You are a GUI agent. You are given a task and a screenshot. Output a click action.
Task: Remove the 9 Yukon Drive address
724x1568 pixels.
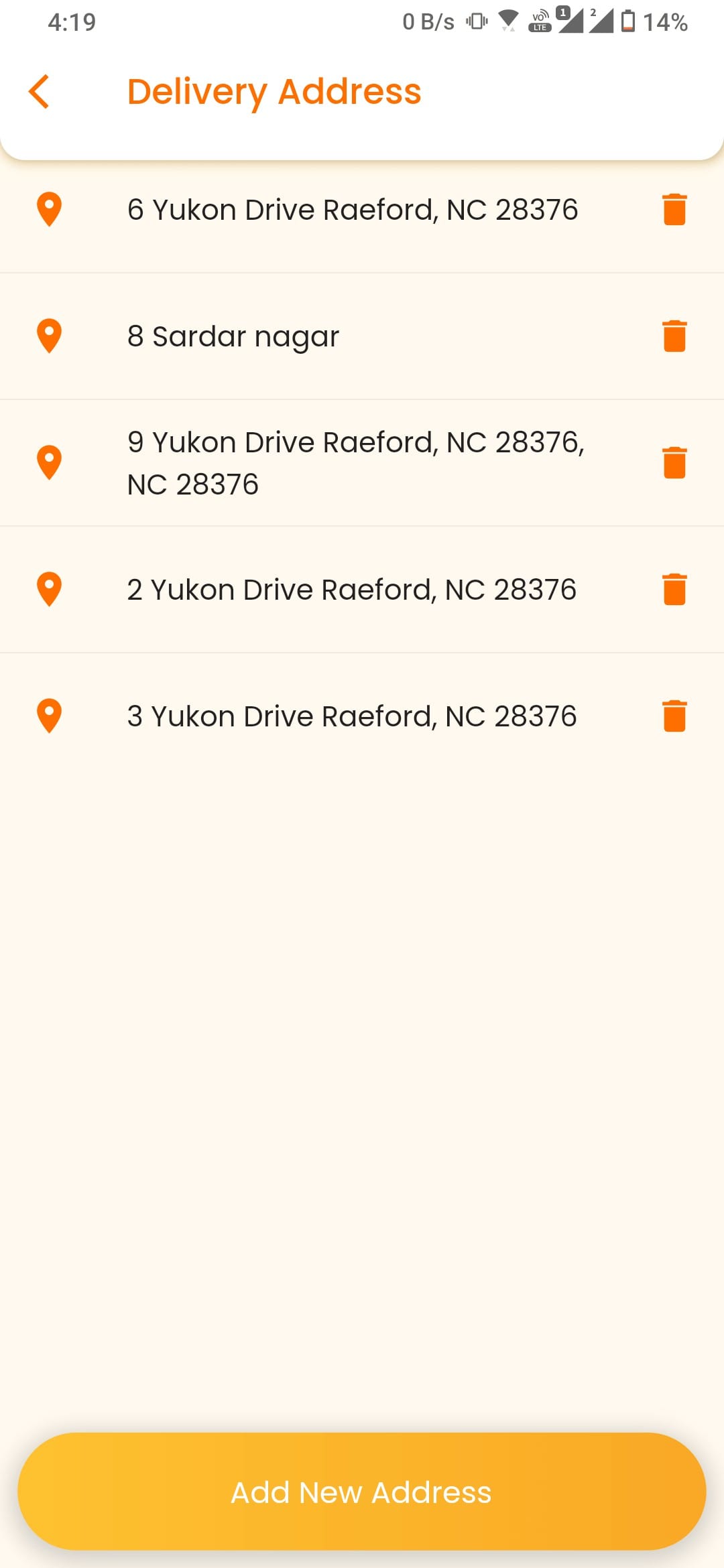click(x=674, y=462)
